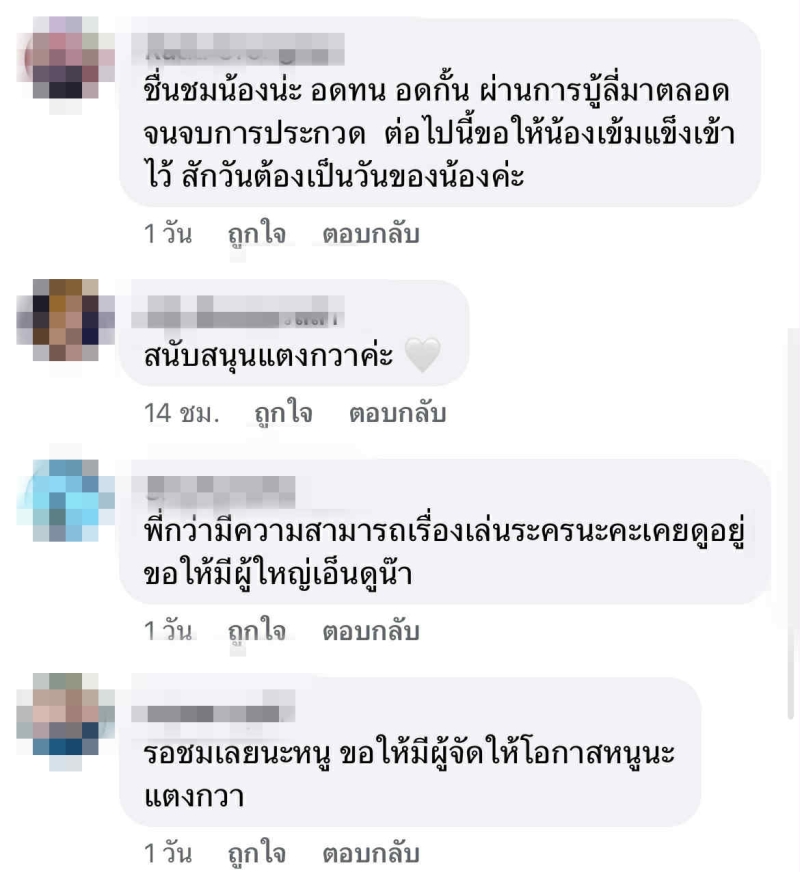Like the comment starting "รอชมเลยนะหนู"
800x872 pixels.
[x=257, y=854]
